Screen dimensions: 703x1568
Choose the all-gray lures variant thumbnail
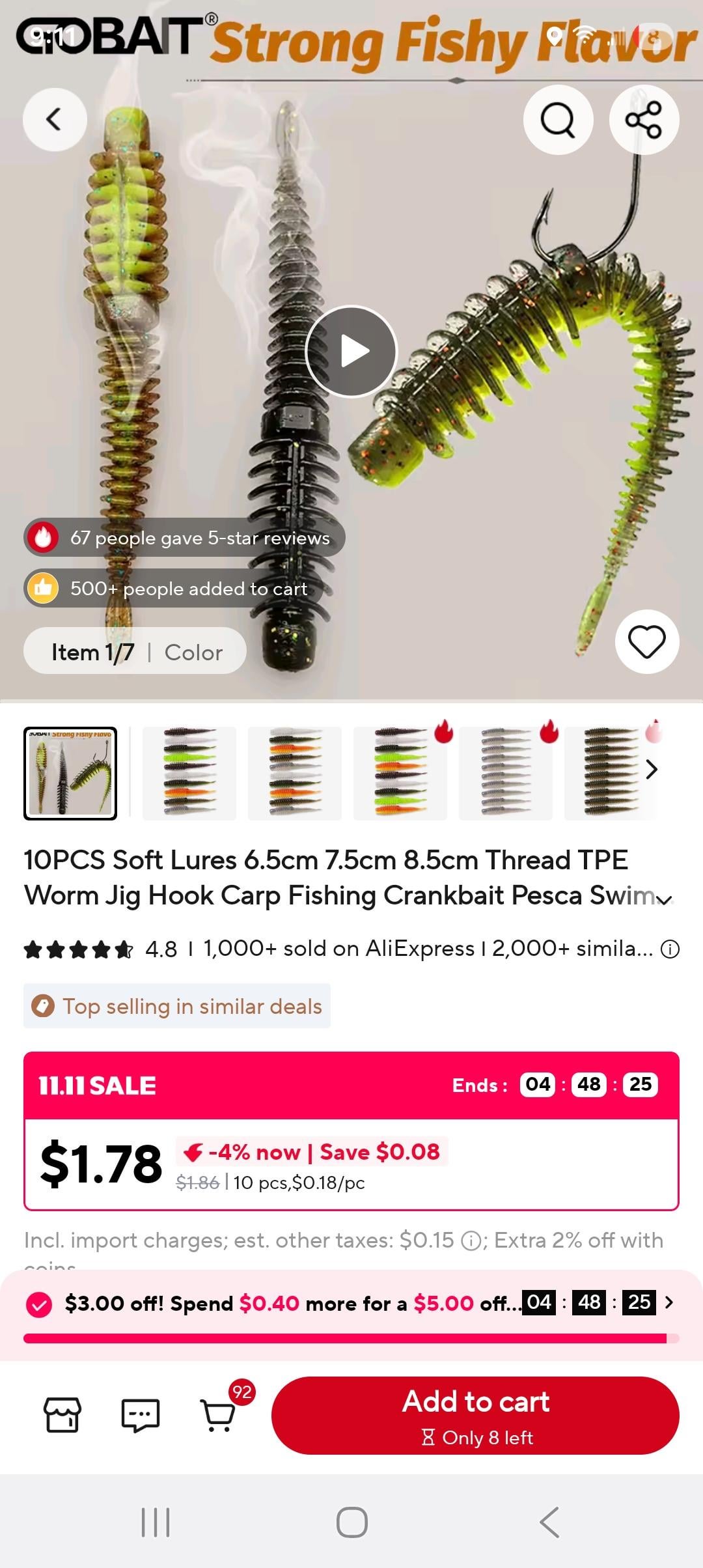[x=506, y=773]
